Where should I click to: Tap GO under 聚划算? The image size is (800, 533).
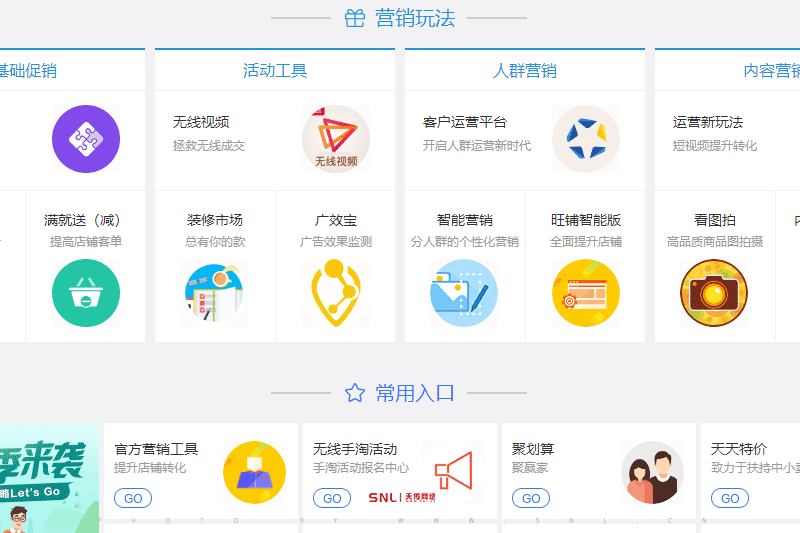click(531, 498)
